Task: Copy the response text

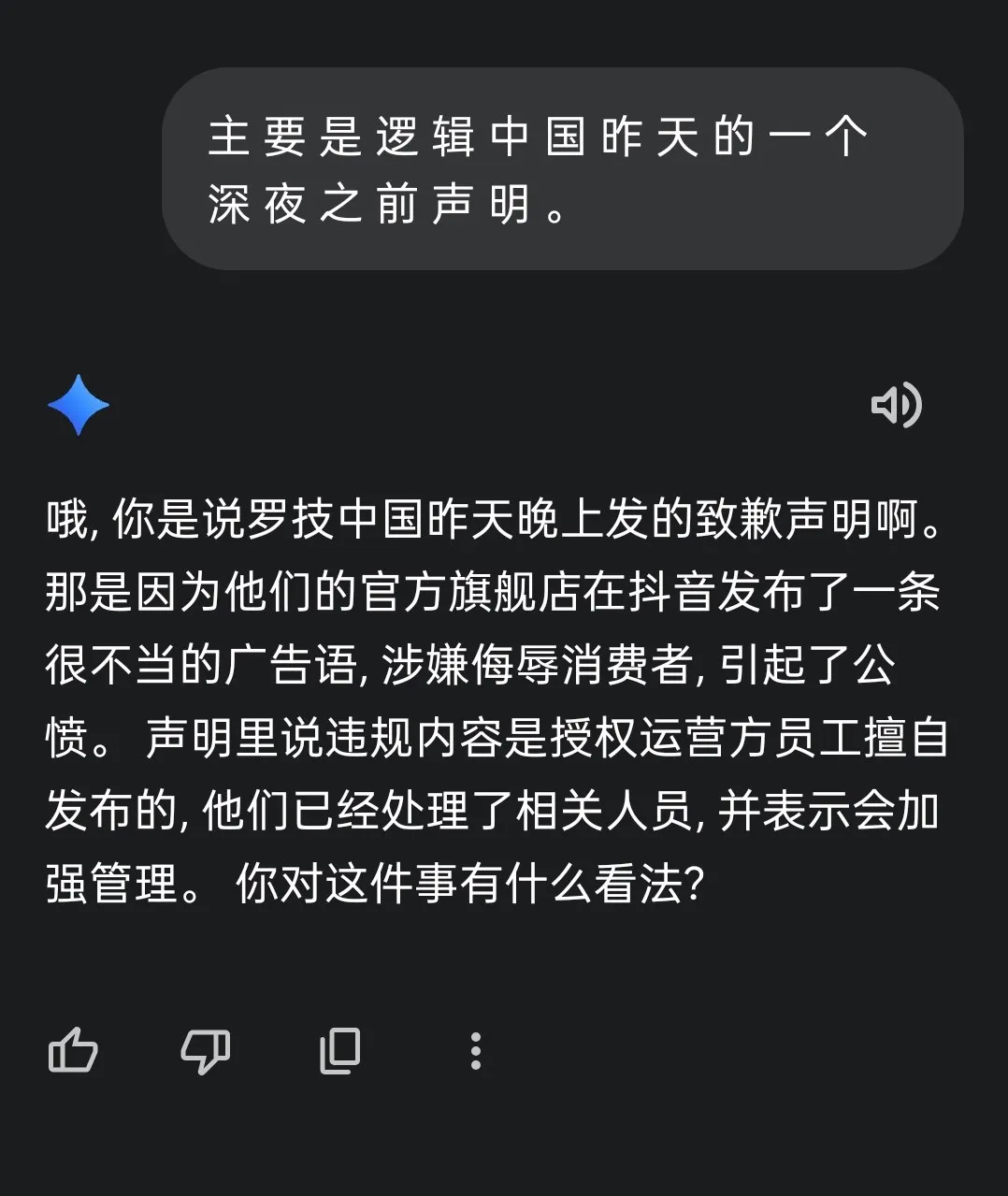Action: pyautogui.click(x=339, y=1050)
